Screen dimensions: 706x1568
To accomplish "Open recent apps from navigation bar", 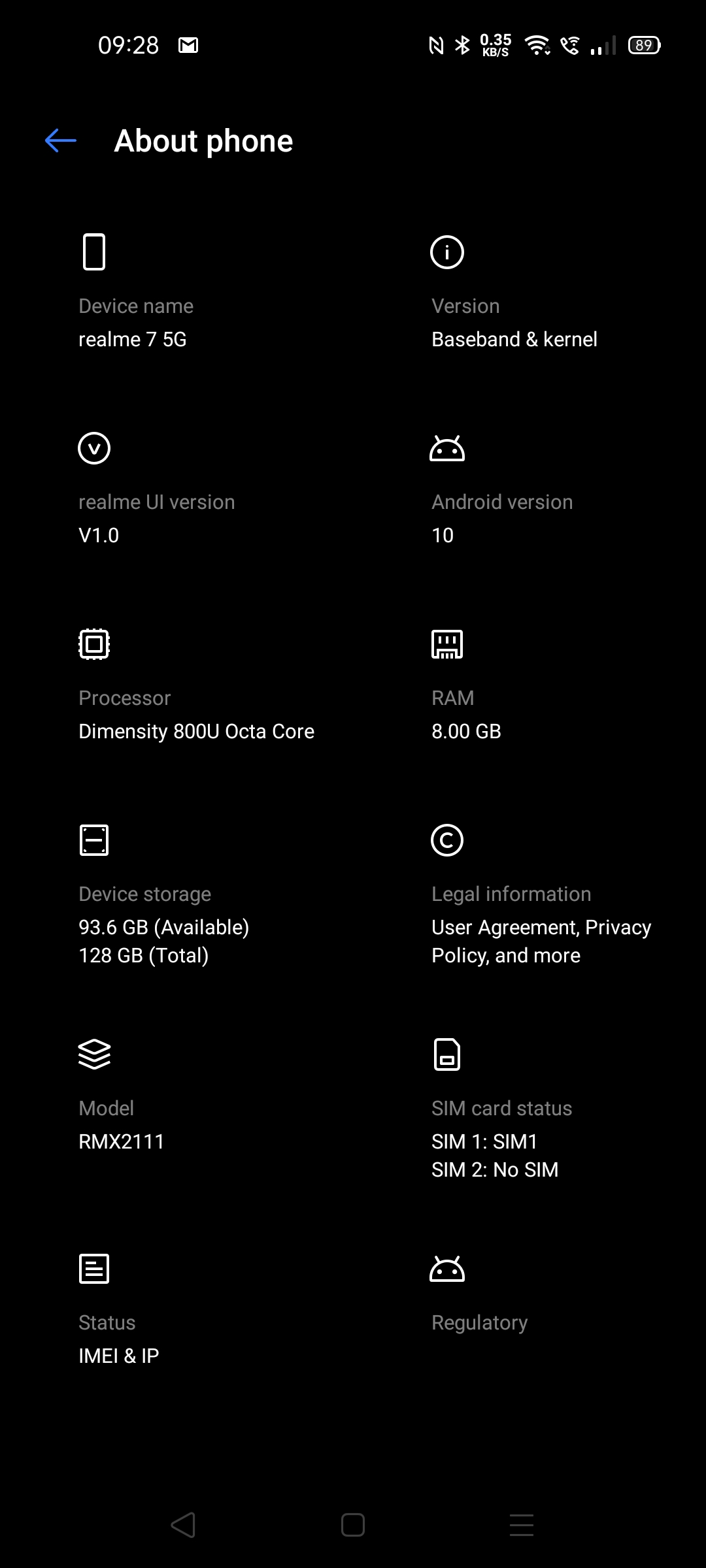I will point(522,1525).
